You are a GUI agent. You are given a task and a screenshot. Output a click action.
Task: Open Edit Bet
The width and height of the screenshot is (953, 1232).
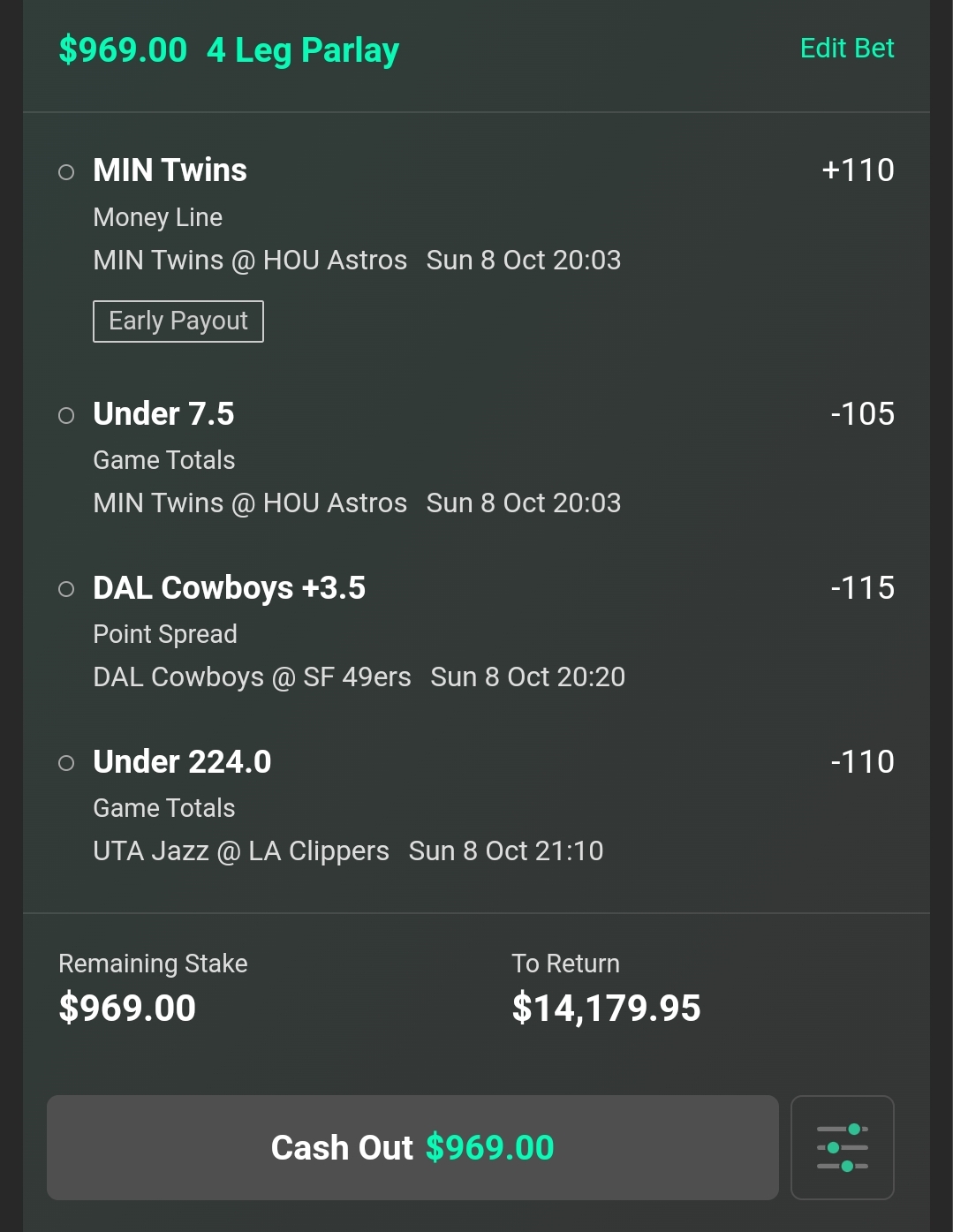(846, 49)
